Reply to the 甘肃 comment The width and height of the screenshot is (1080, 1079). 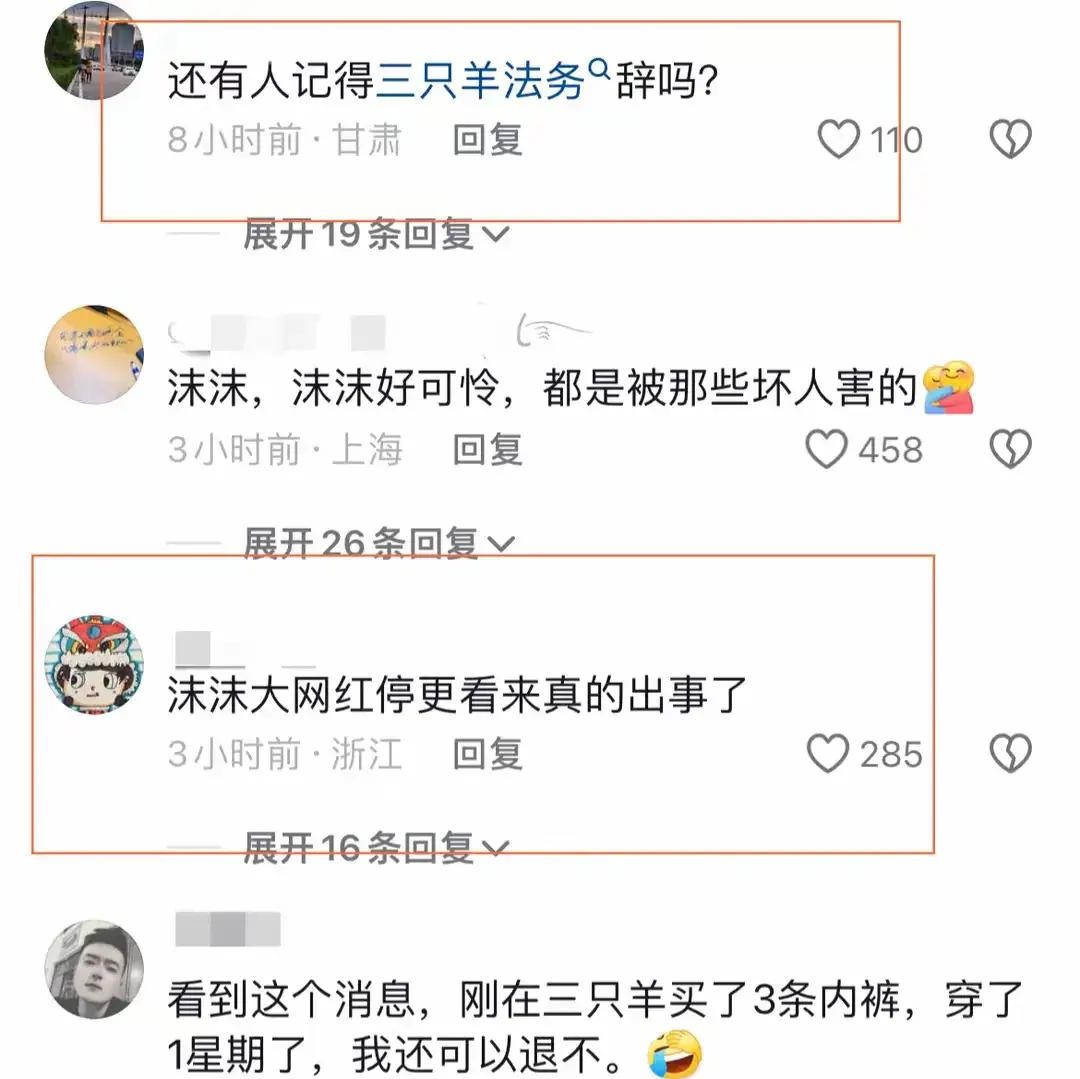point(487,140)
